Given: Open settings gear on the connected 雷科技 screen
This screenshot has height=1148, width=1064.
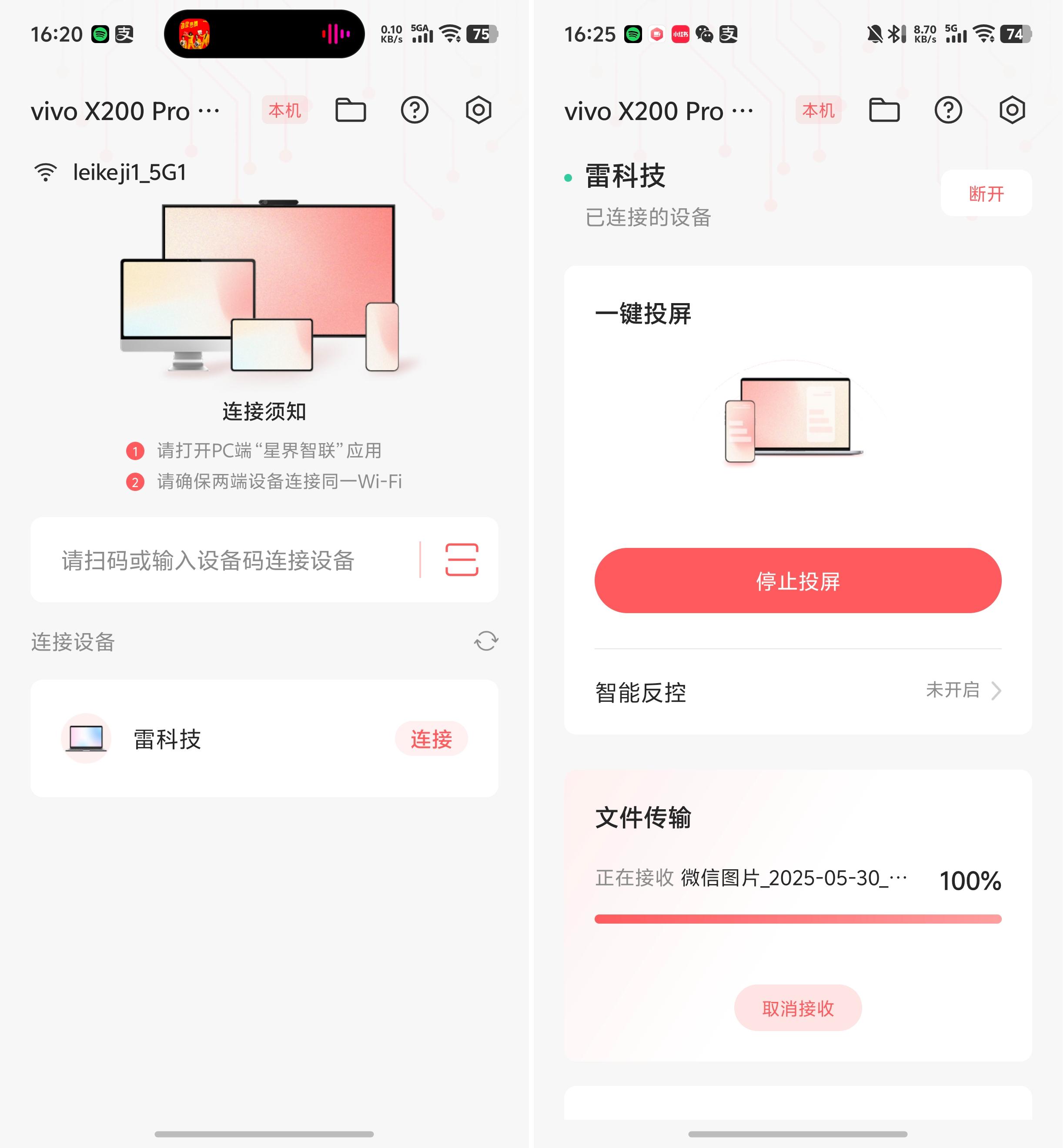Looking at the screenshot, I should [x=1012, y=110].
